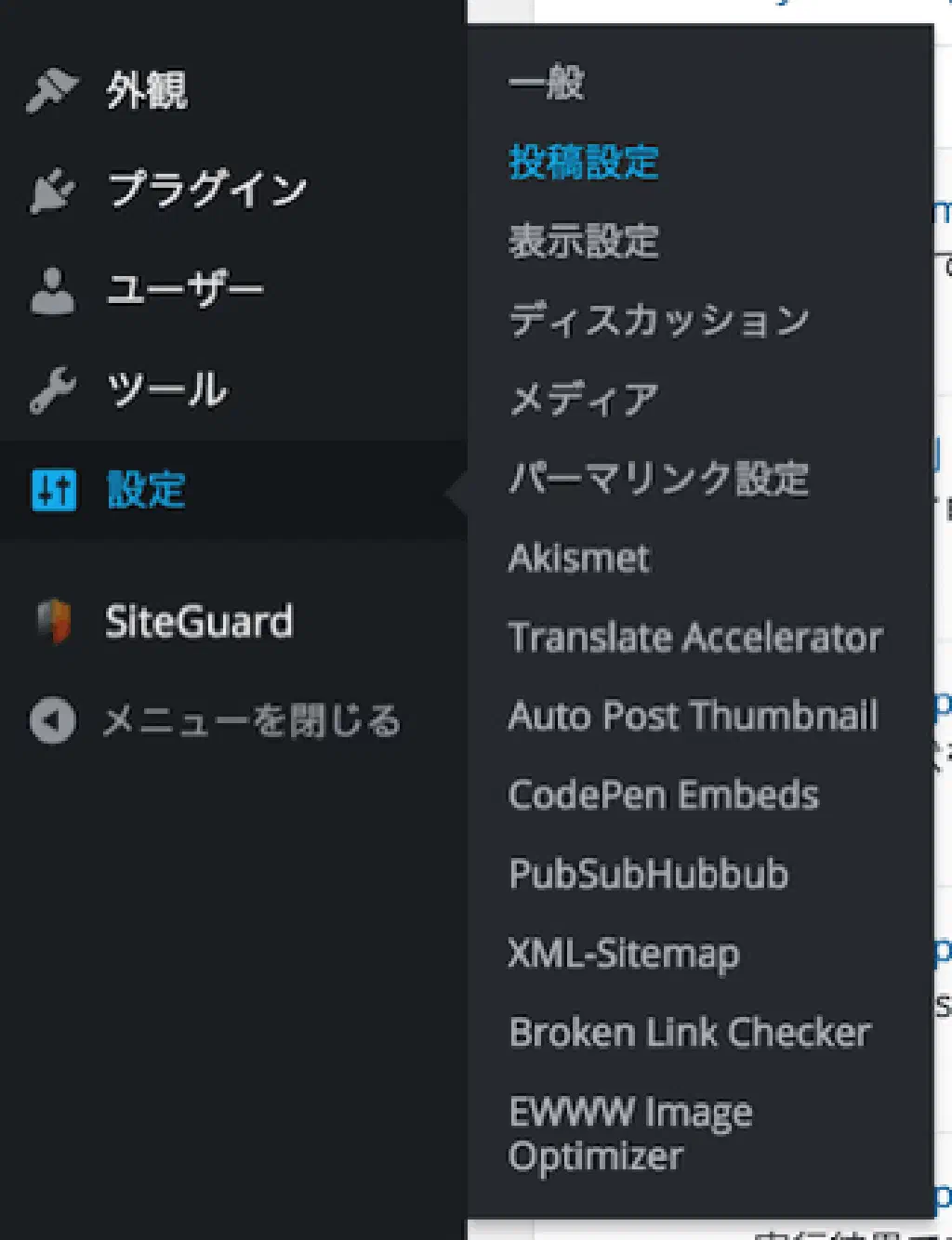Open 一般 settings
This screenshot has height=1240, width=952.
click(x=547, y=84)
